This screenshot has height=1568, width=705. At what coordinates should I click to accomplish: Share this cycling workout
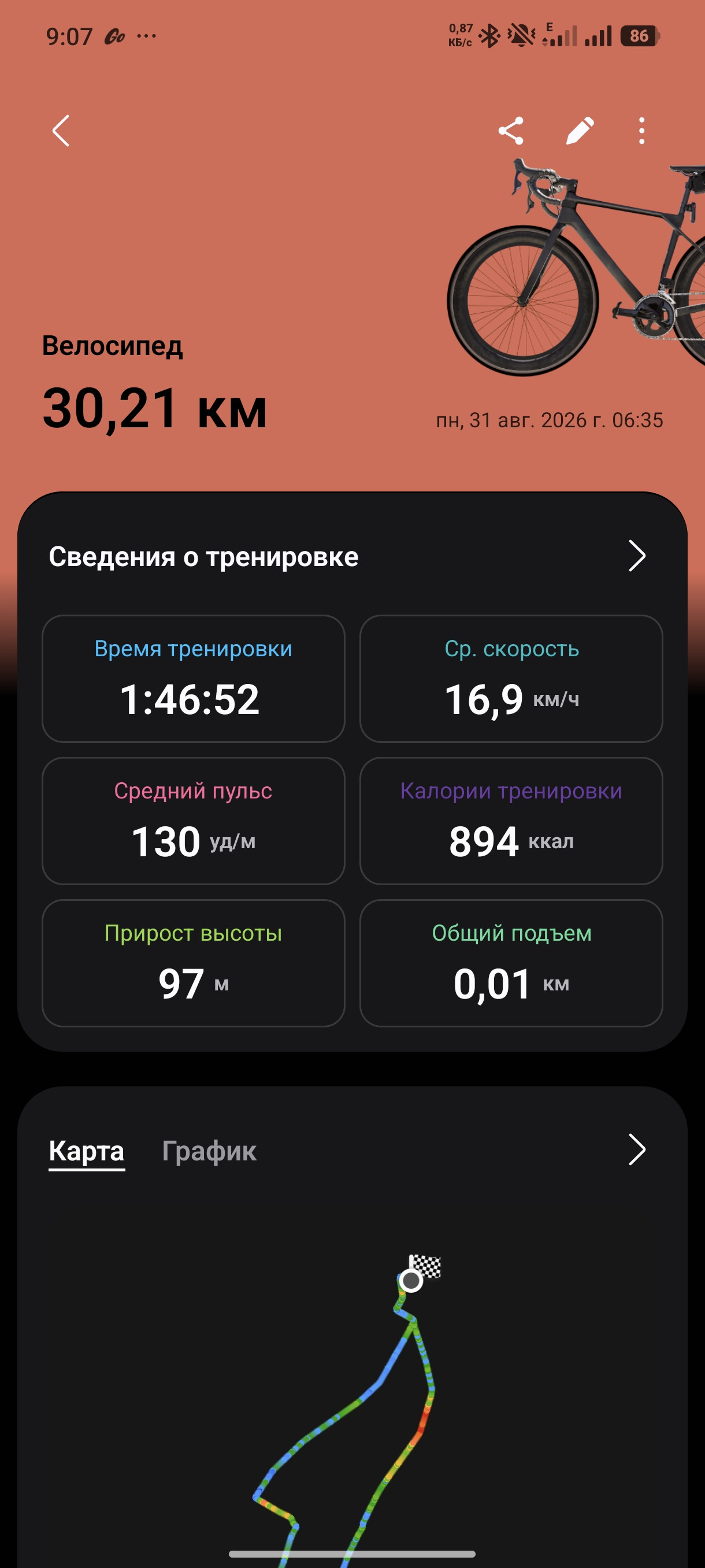(x=511, y=130)
